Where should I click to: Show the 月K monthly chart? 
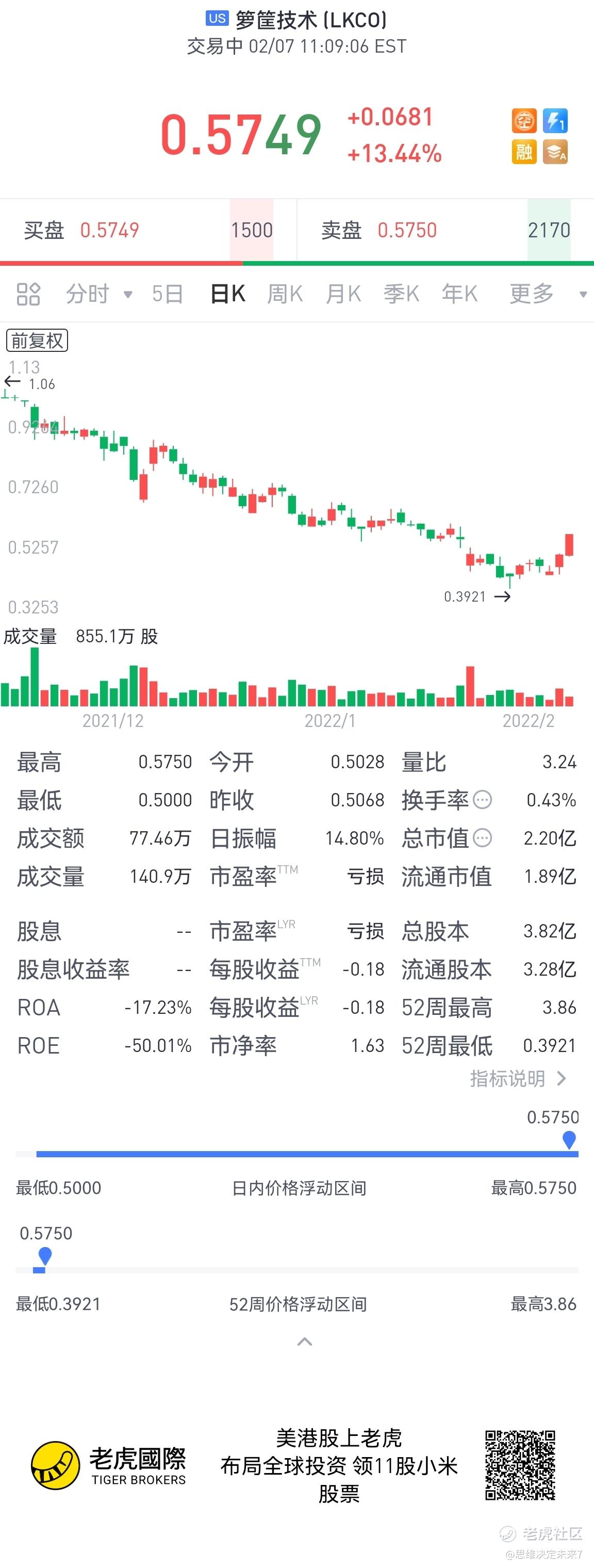coord(343,294)
